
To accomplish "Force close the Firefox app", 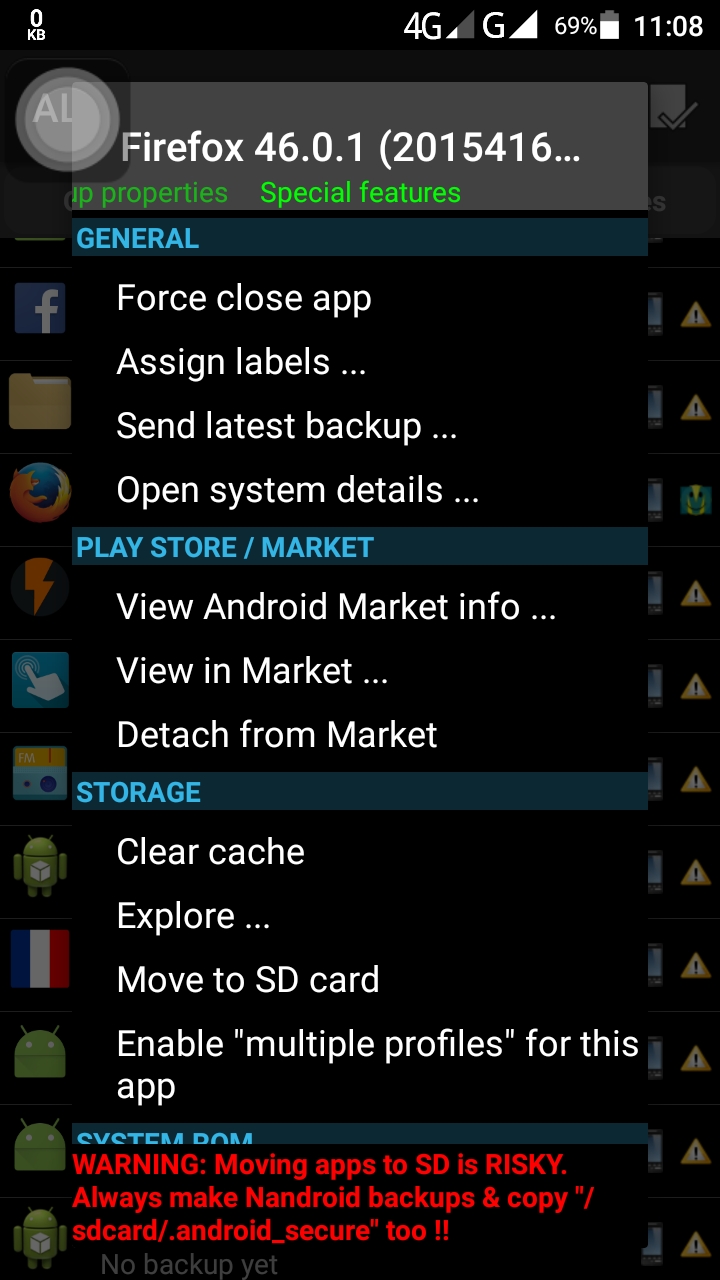I will click(244, 298).
